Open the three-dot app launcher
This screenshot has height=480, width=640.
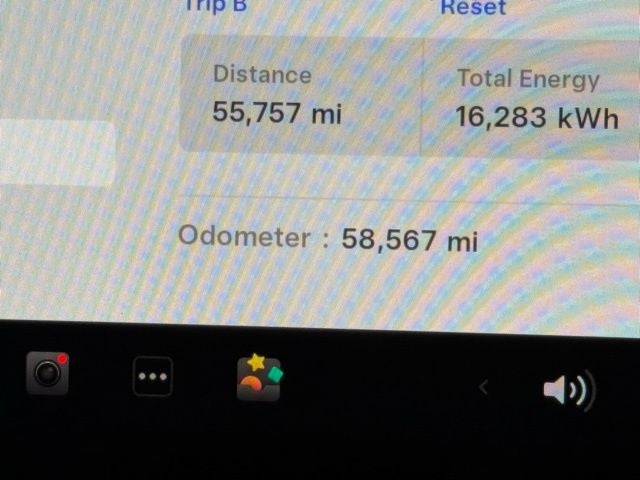pos(153,376)
